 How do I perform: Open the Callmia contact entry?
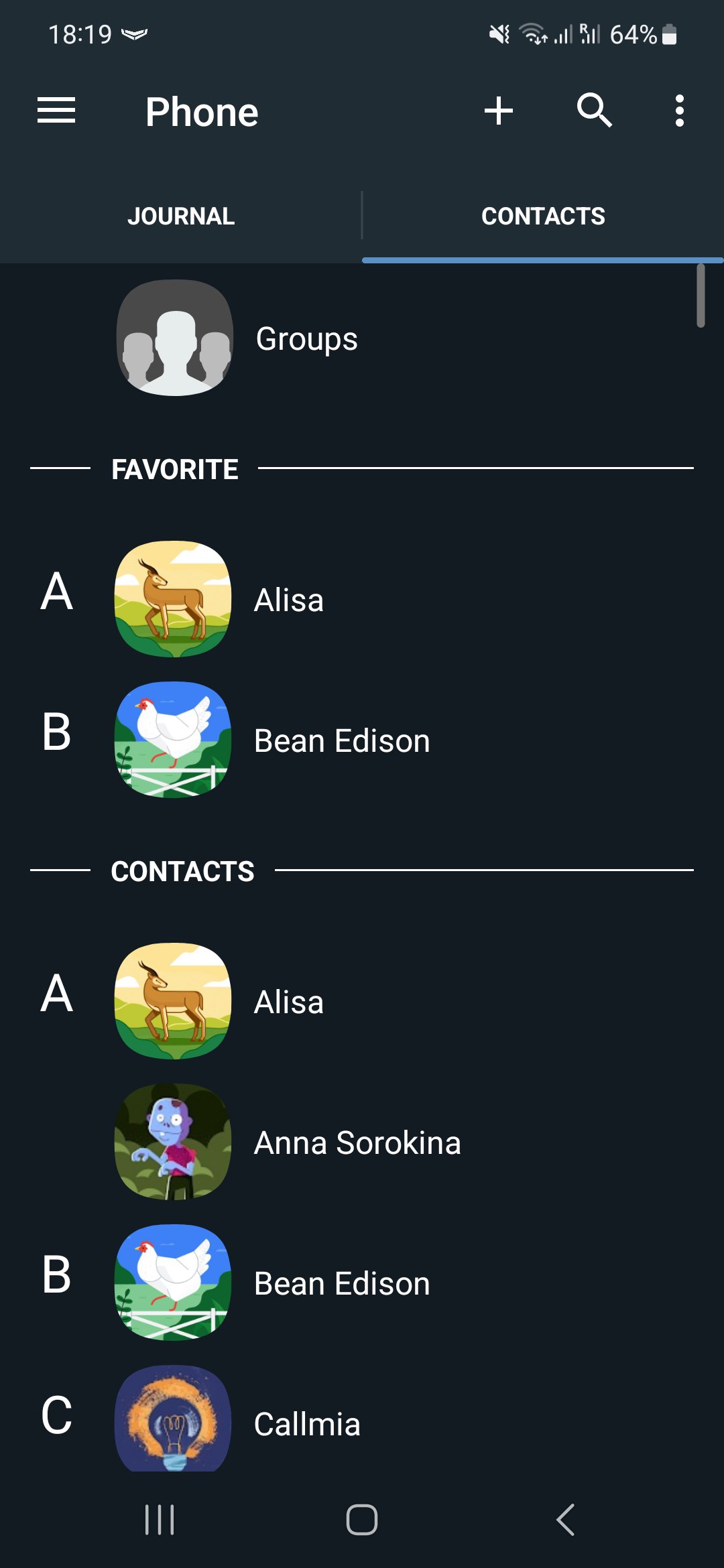[307, 1423]
